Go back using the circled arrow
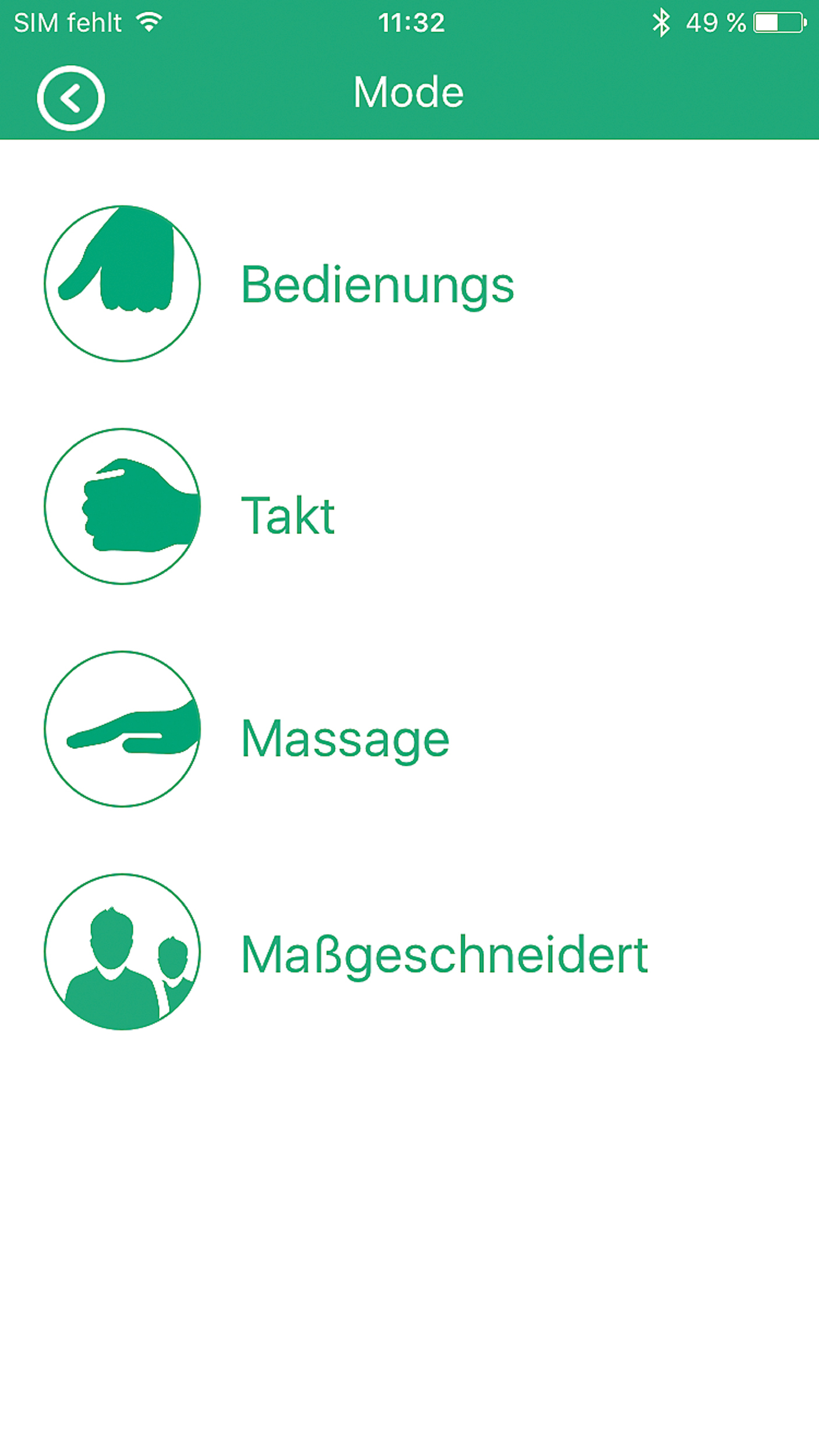The image size is (819, 1456). (70, 98)
